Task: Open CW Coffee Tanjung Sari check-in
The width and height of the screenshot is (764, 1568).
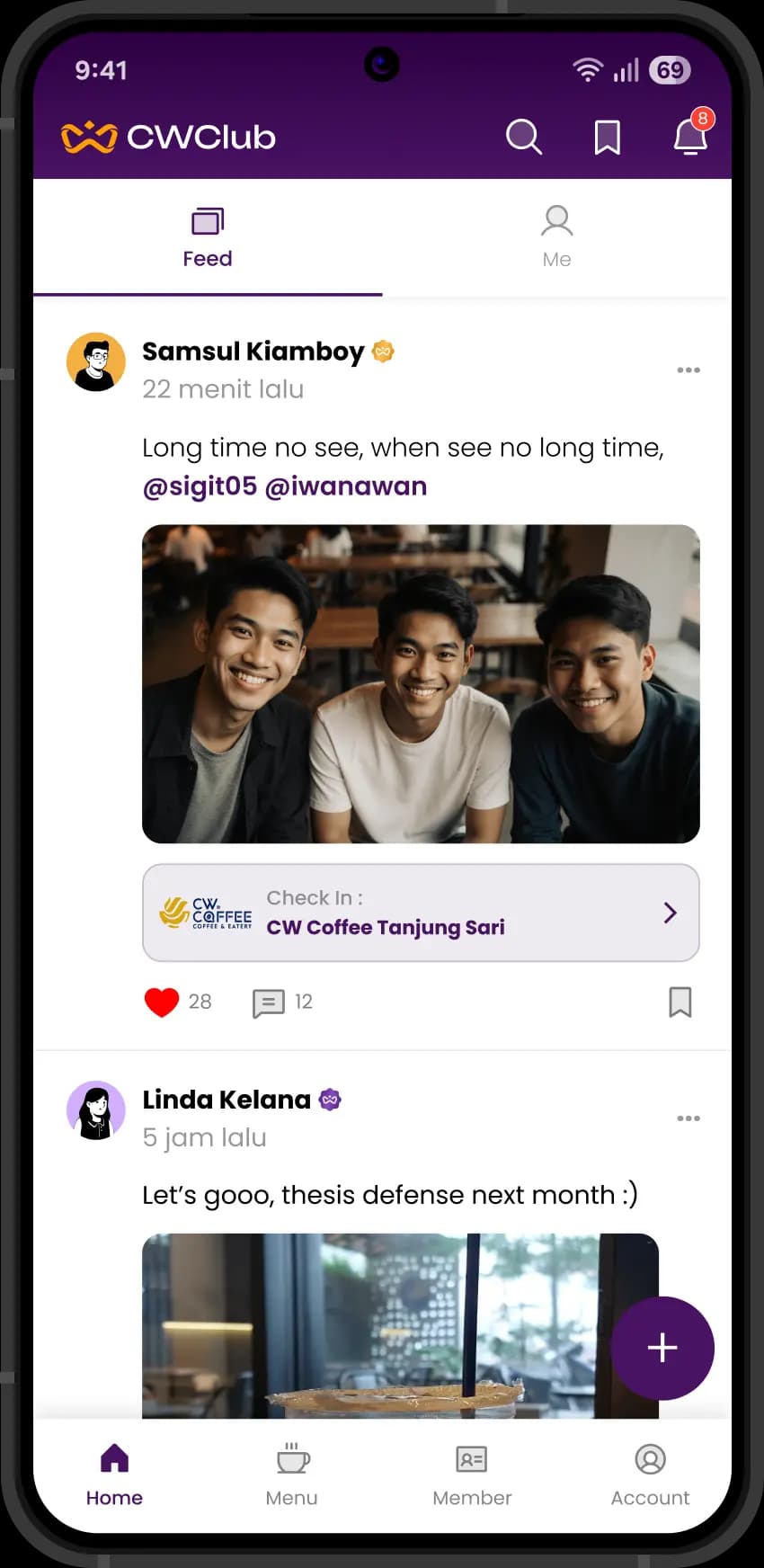Action: 421,913
